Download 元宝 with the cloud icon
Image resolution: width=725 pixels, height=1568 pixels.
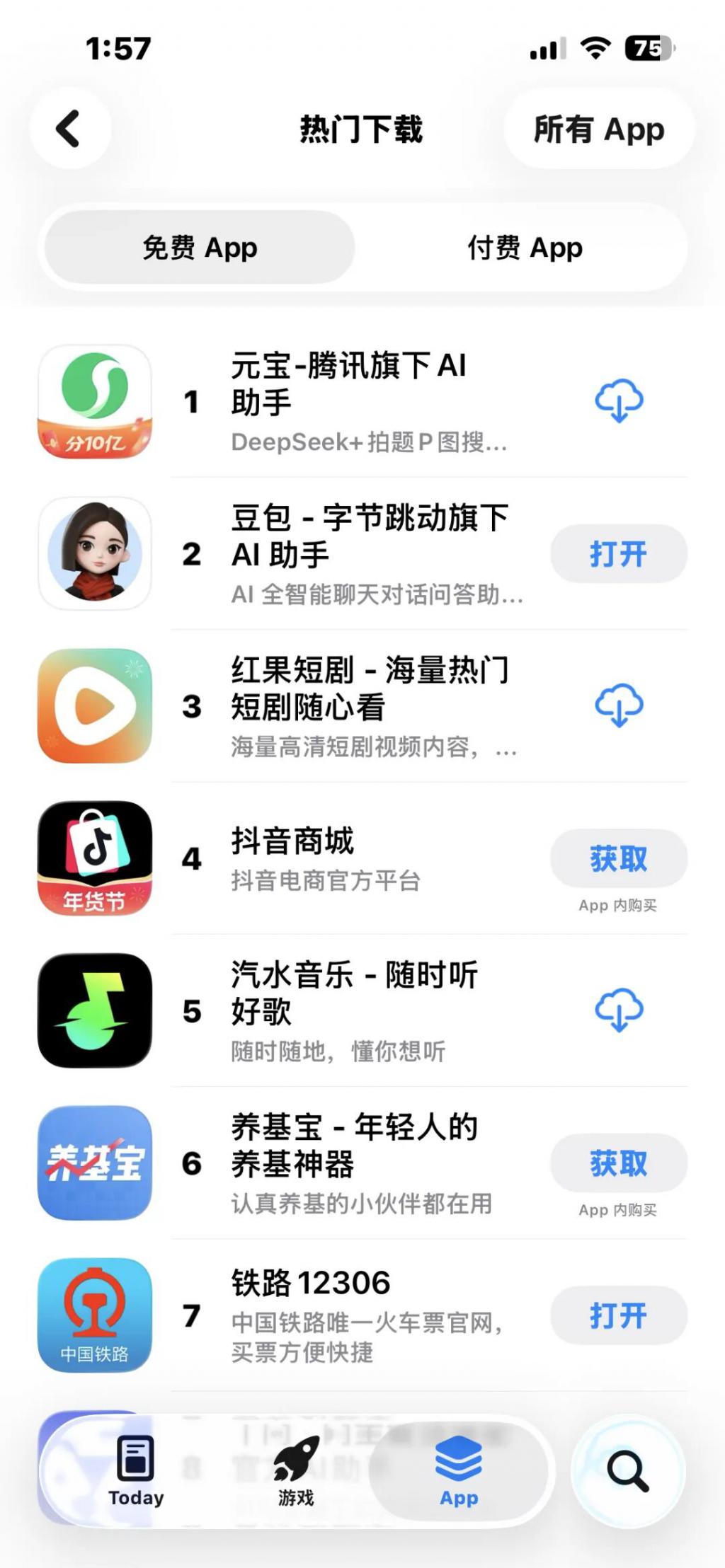pyautogui.click(x=619, y=401)
